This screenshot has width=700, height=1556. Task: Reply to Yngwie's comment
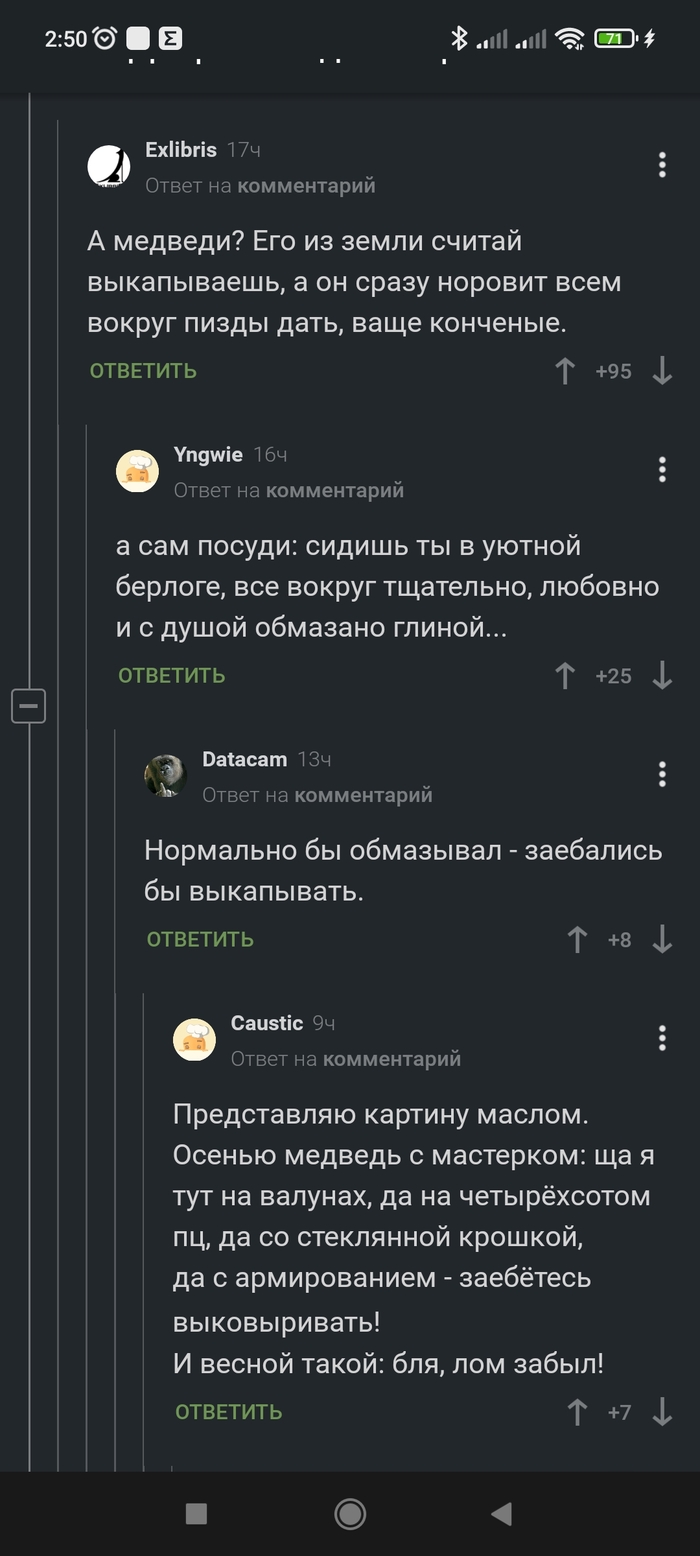[171, 676]
